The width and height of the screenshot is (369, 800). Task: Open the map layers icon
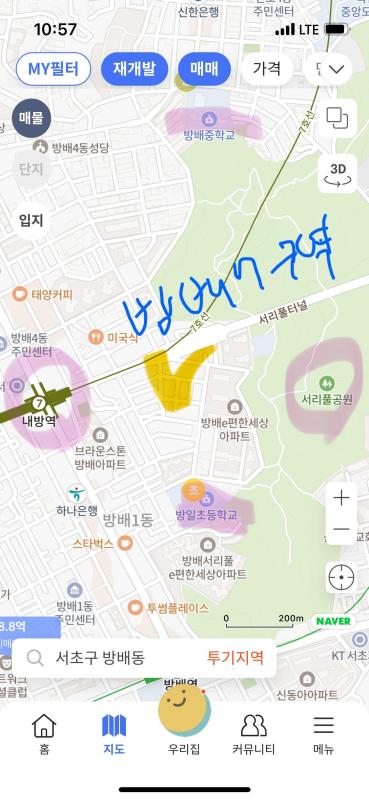[x=337, y=118]
